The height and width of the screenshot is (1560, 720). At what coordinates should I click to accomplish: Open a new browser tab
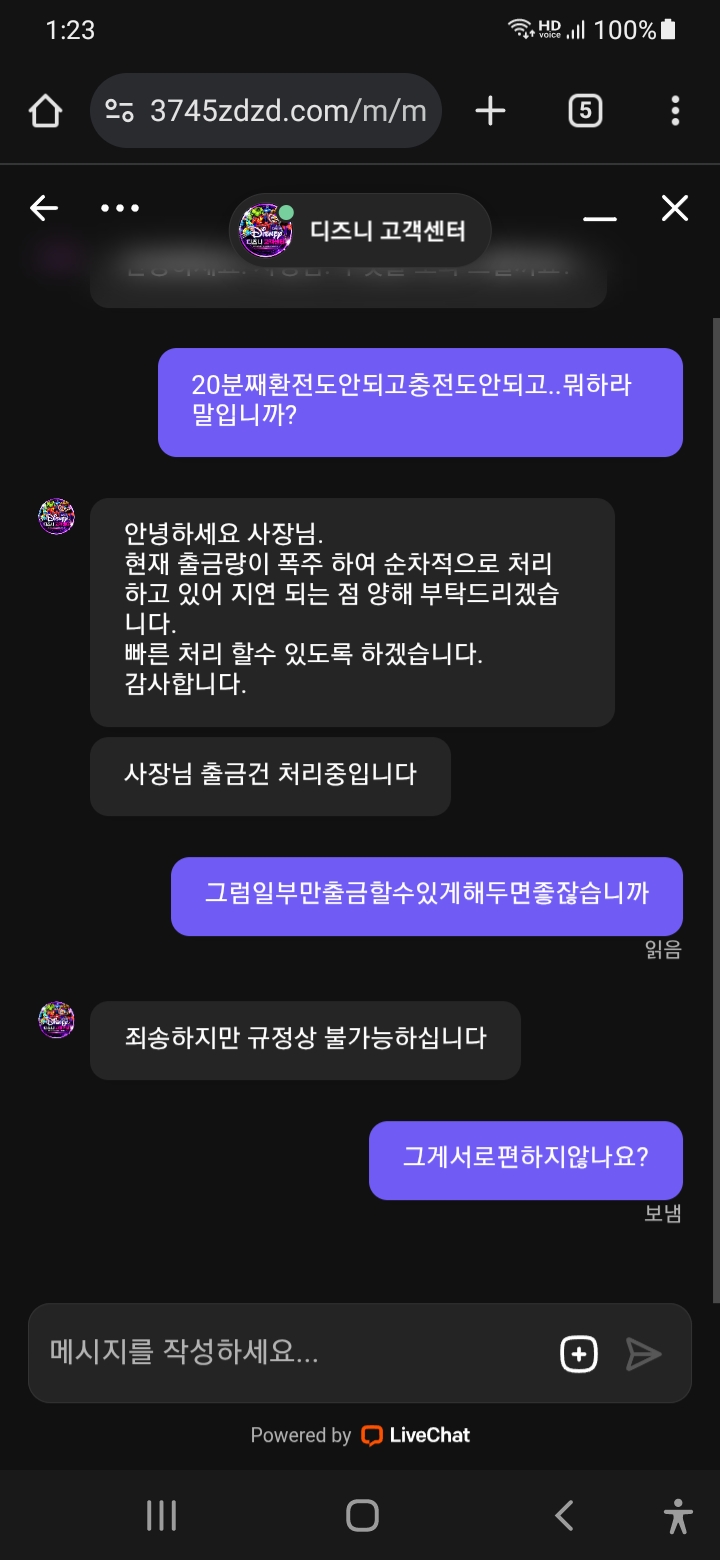coord(490,111)
